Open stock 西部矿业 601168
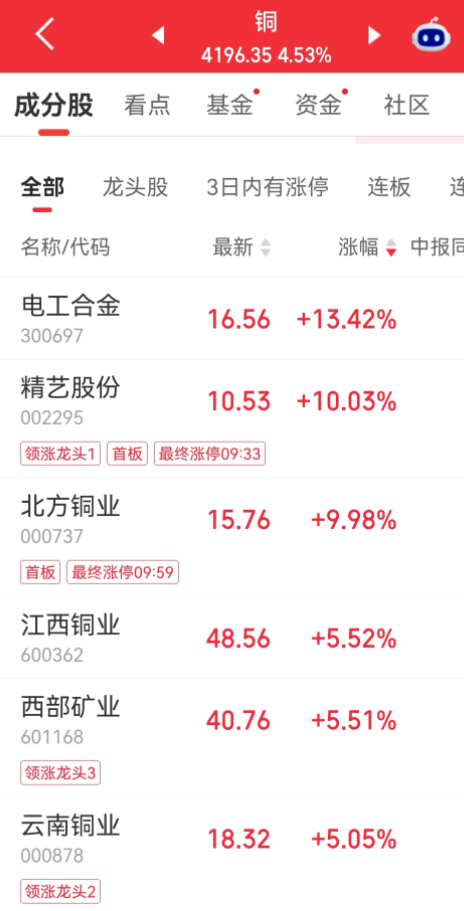 [x=232, y=737]
